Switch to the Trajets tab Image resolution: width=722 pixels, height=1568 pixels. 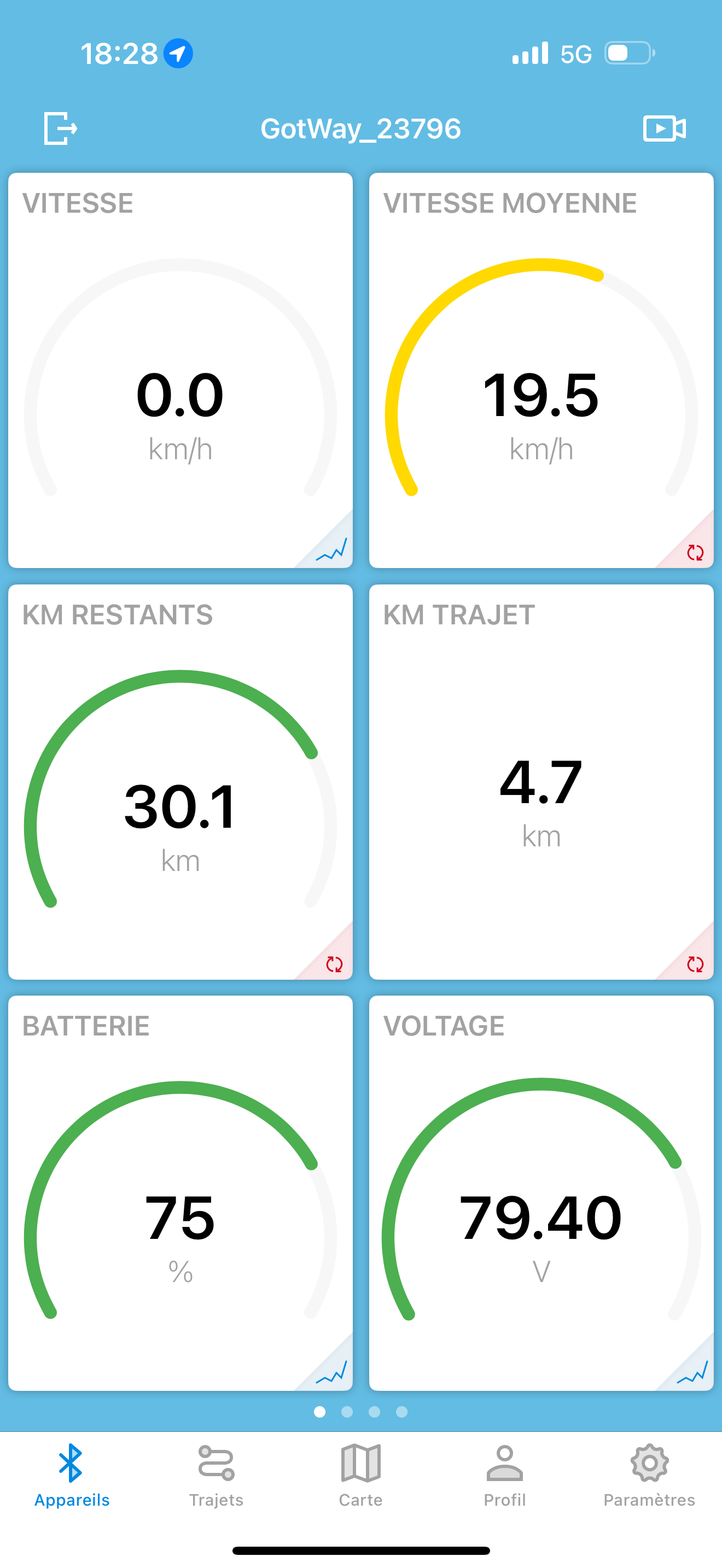[x=216, y=1476]
